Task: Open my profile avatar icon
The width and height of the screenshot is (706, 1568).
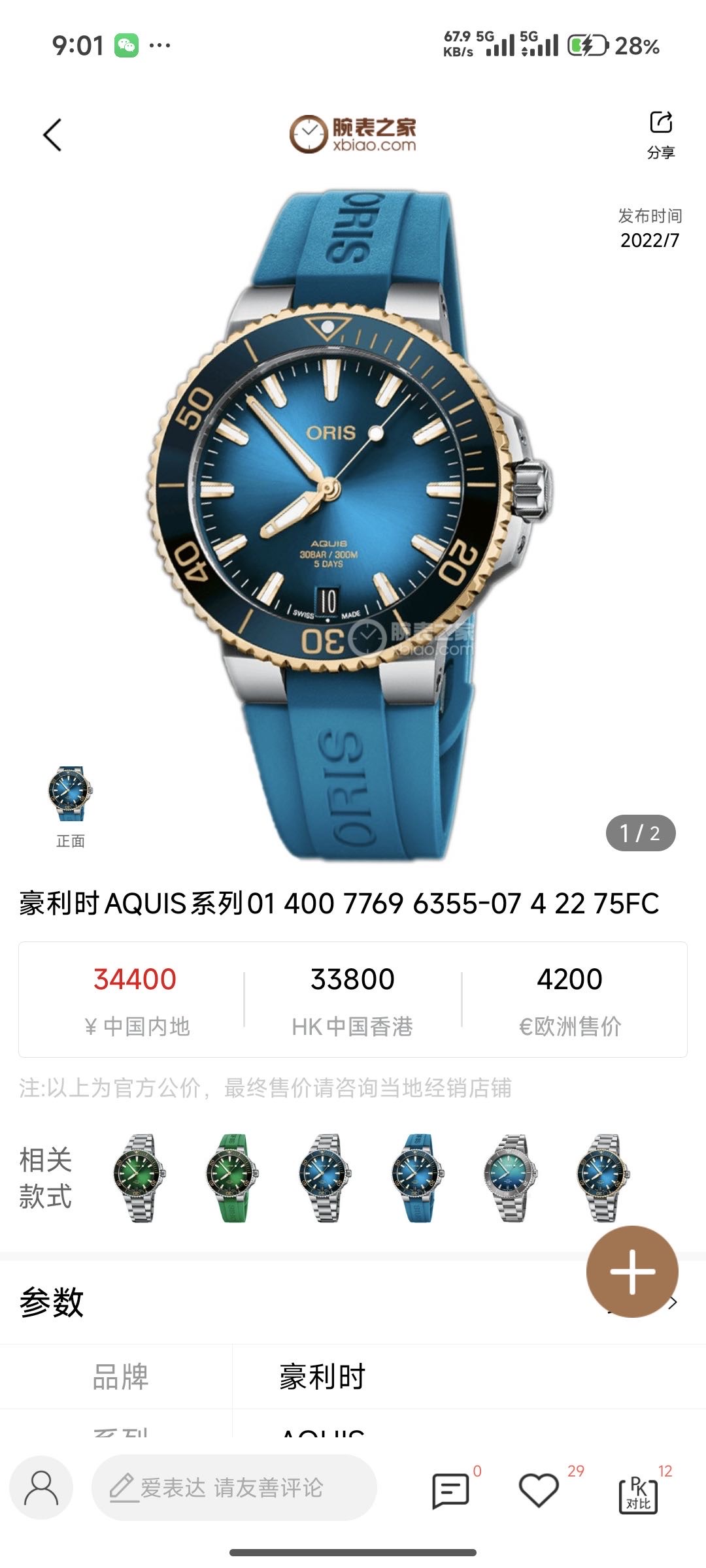Action: 41,1488
